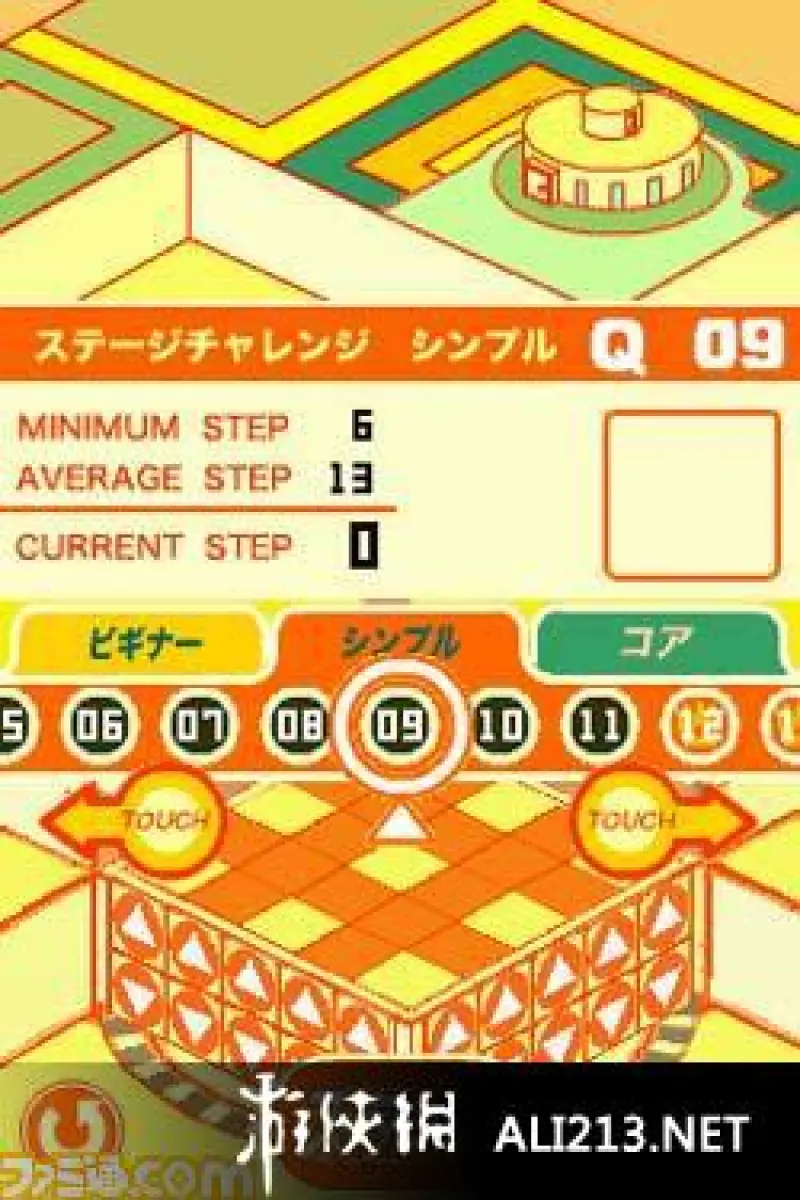Open the コア tab
Screen dimensions: 800x1200
click(655, 642)
